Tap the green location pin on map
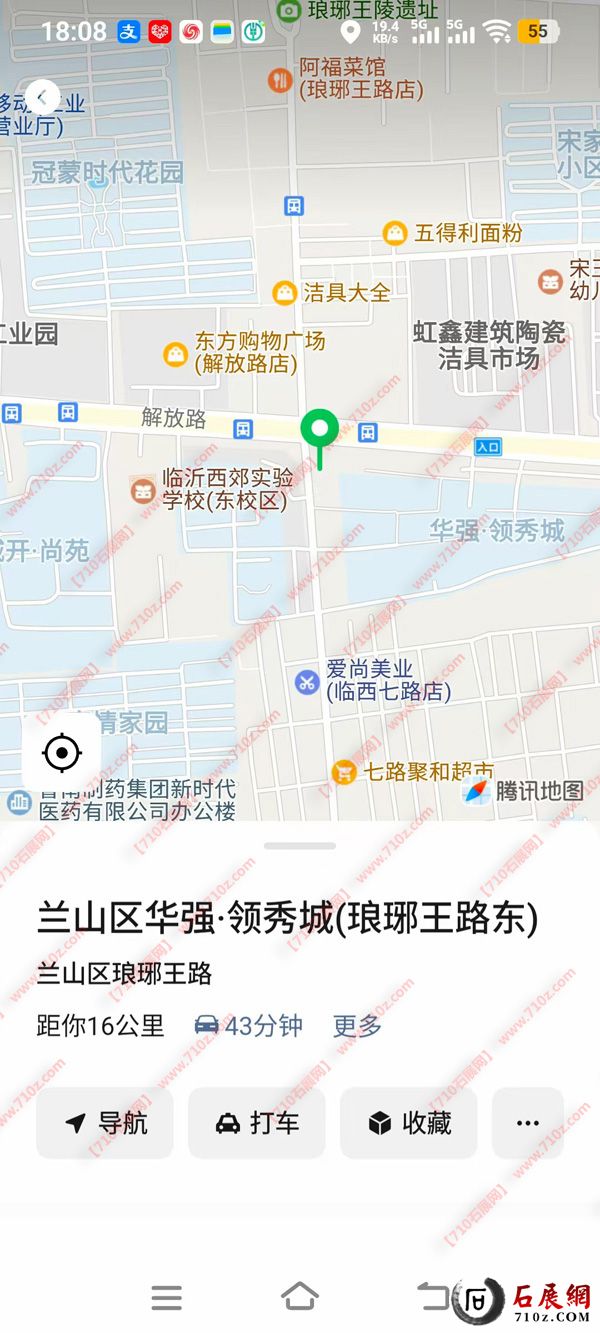 pos(319,432)
